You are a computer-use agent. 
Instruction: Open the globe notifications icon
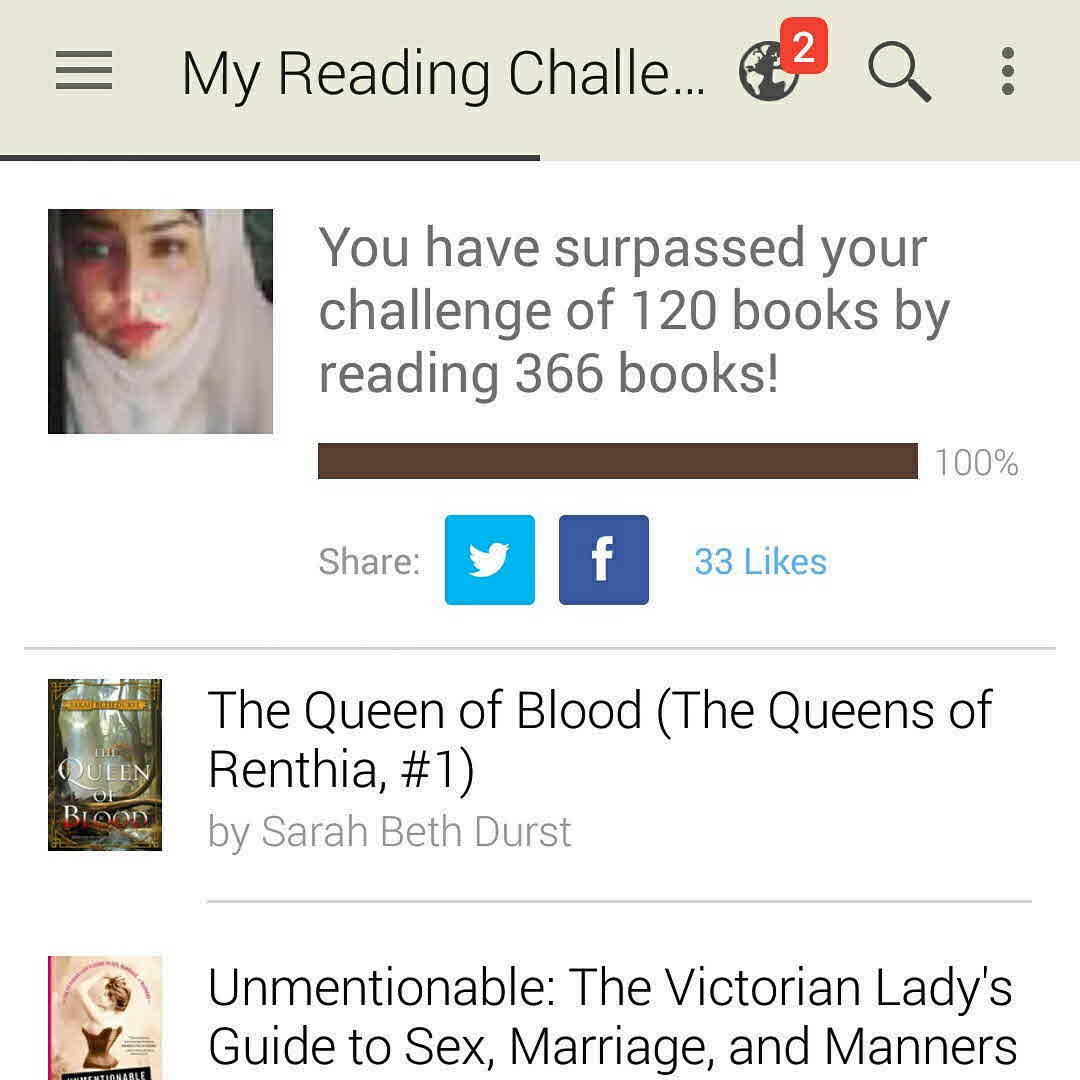click(x=770, y=72)
